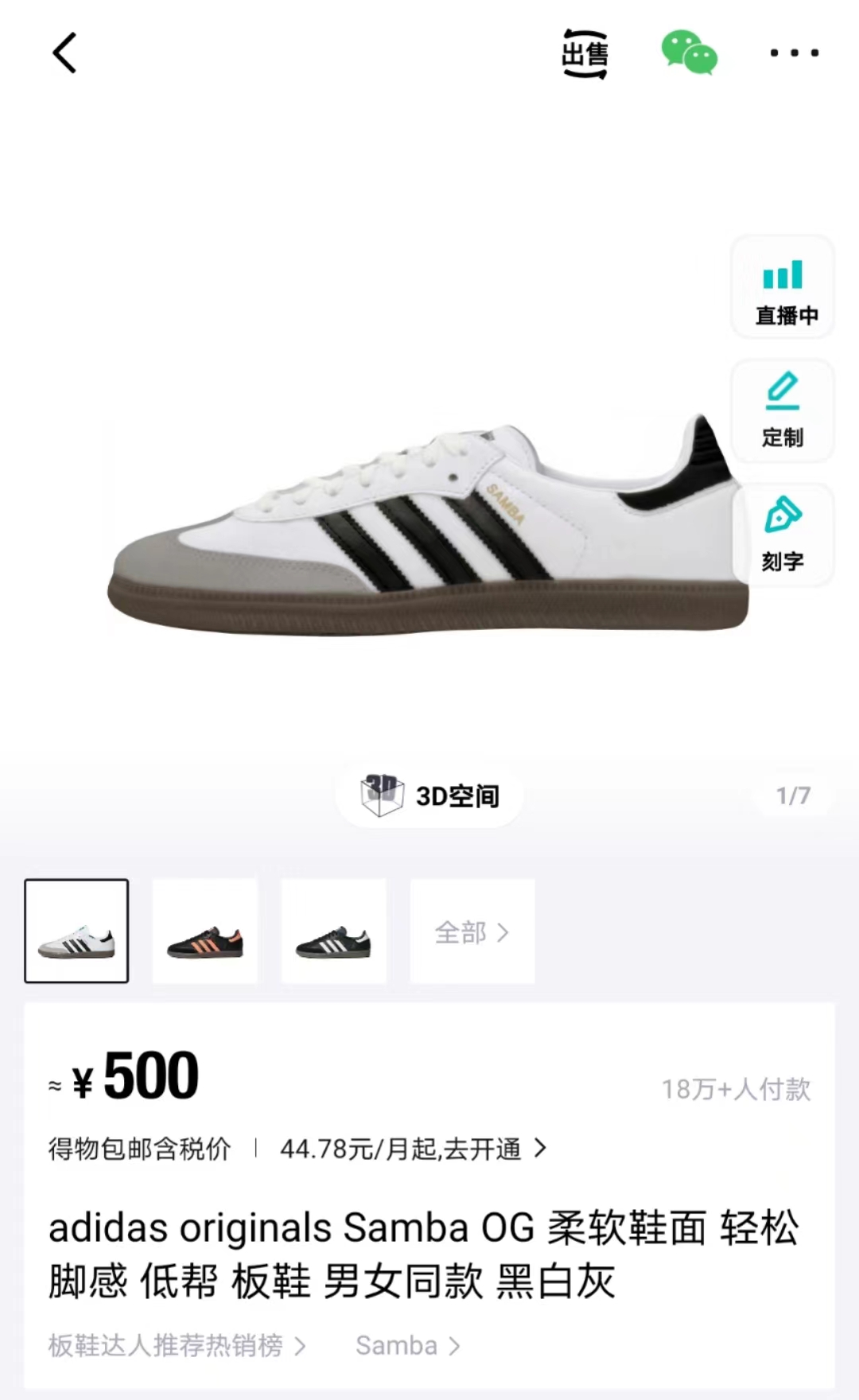
Task: Tap the 定制 customize button
Action: coord(783,411)
